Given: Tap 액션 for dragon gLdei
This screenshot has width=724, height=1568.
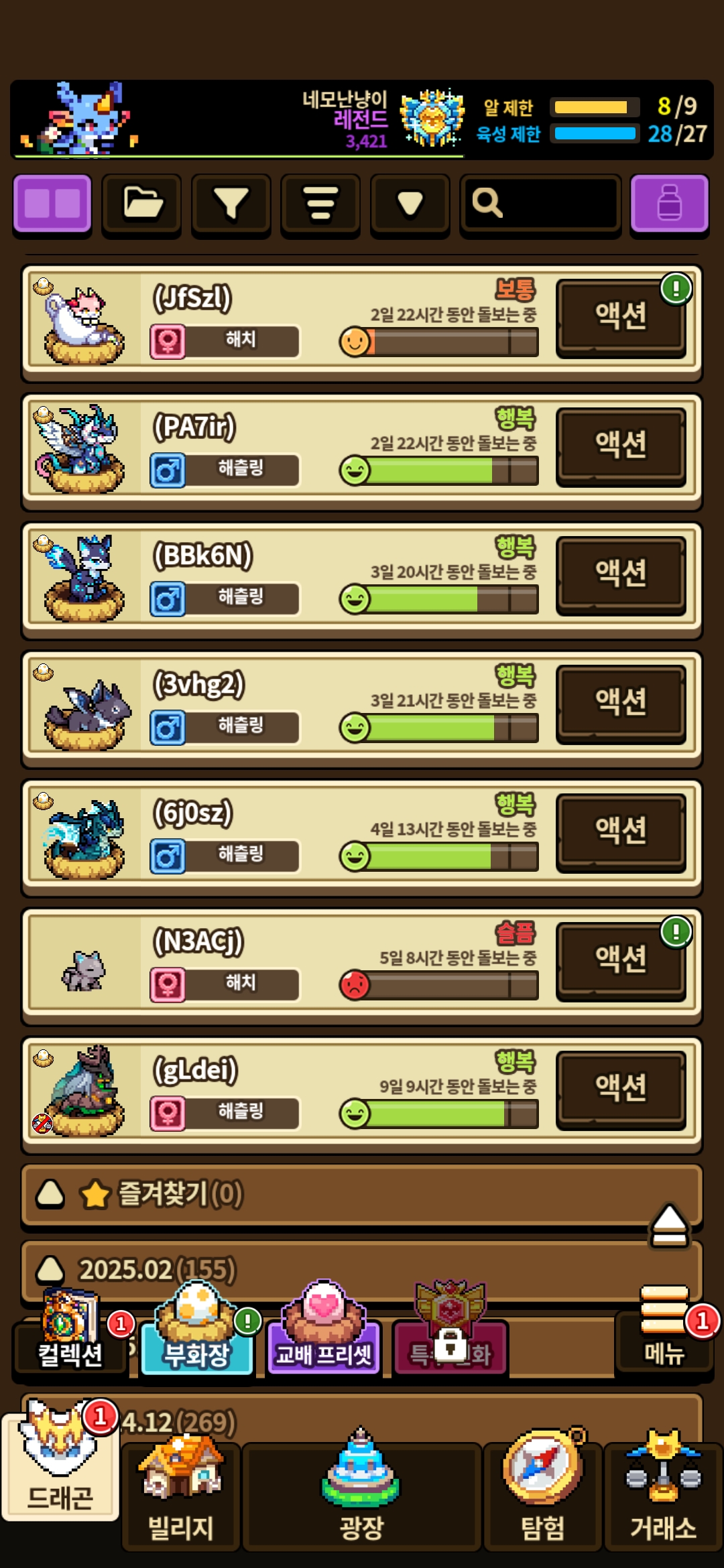Looking at the screenshot, I should [x=621, y=1088].
